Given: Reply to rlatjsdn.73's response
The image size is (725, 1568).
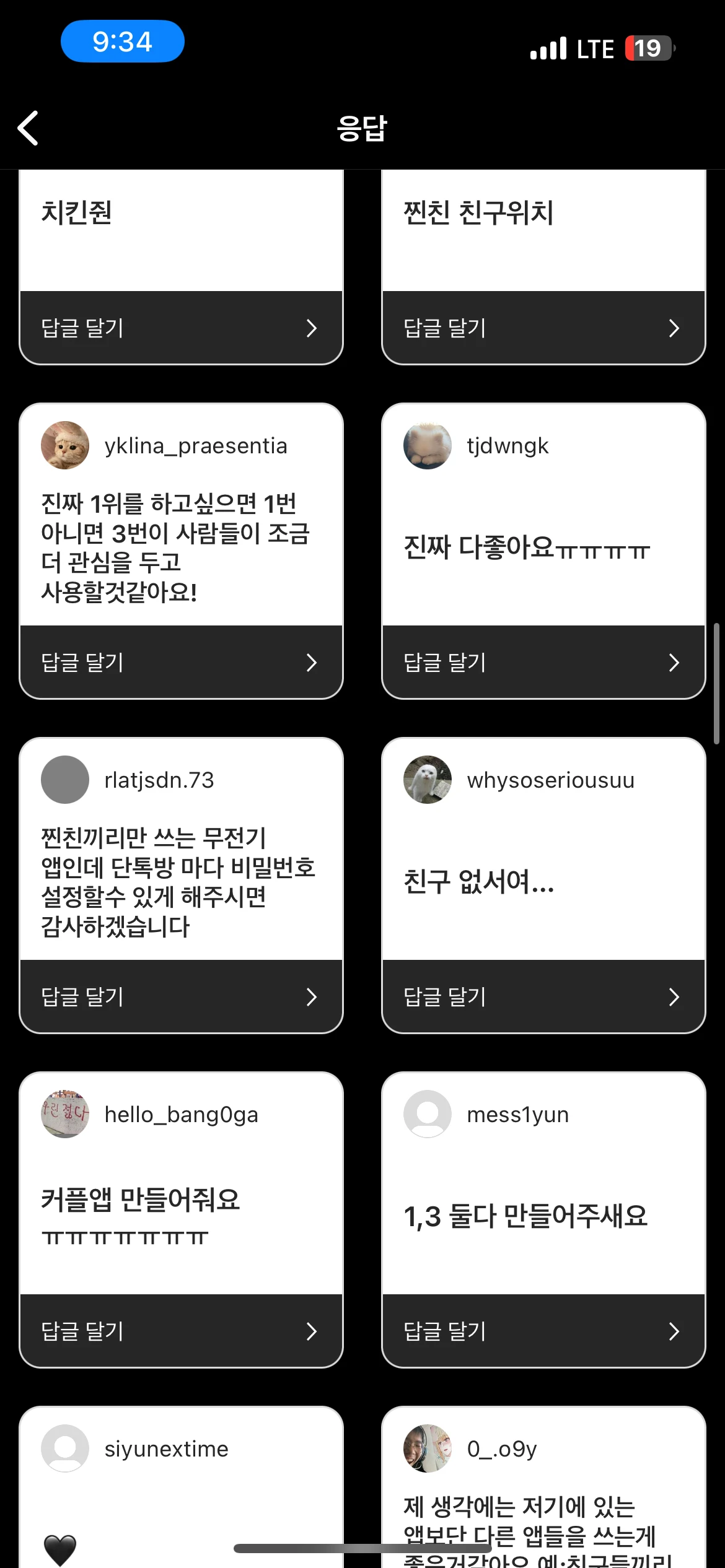Looking at the screenshot, I should coord(181,996).
